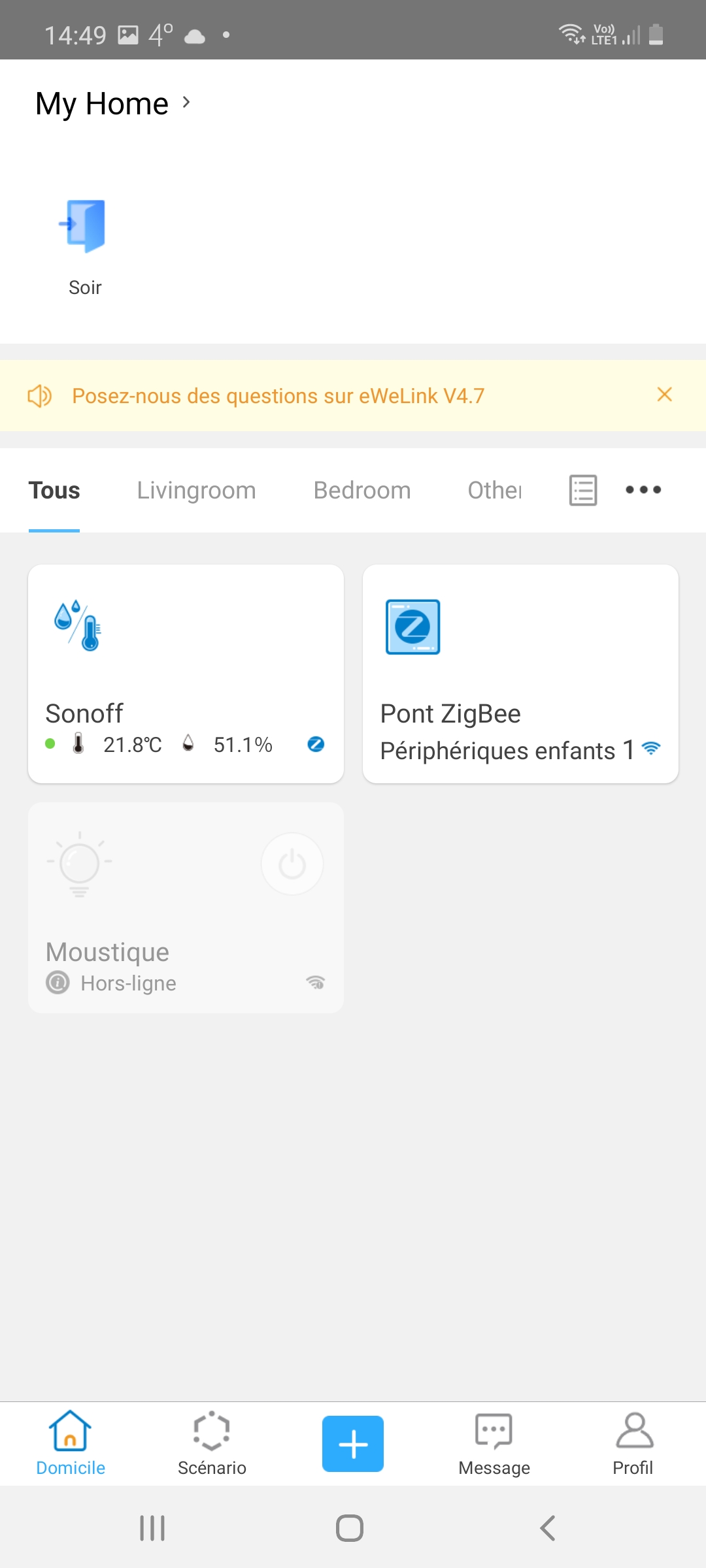Toggle the device list view icon
This screenshot has width=706, height=1568.
(x=583, y=490)
